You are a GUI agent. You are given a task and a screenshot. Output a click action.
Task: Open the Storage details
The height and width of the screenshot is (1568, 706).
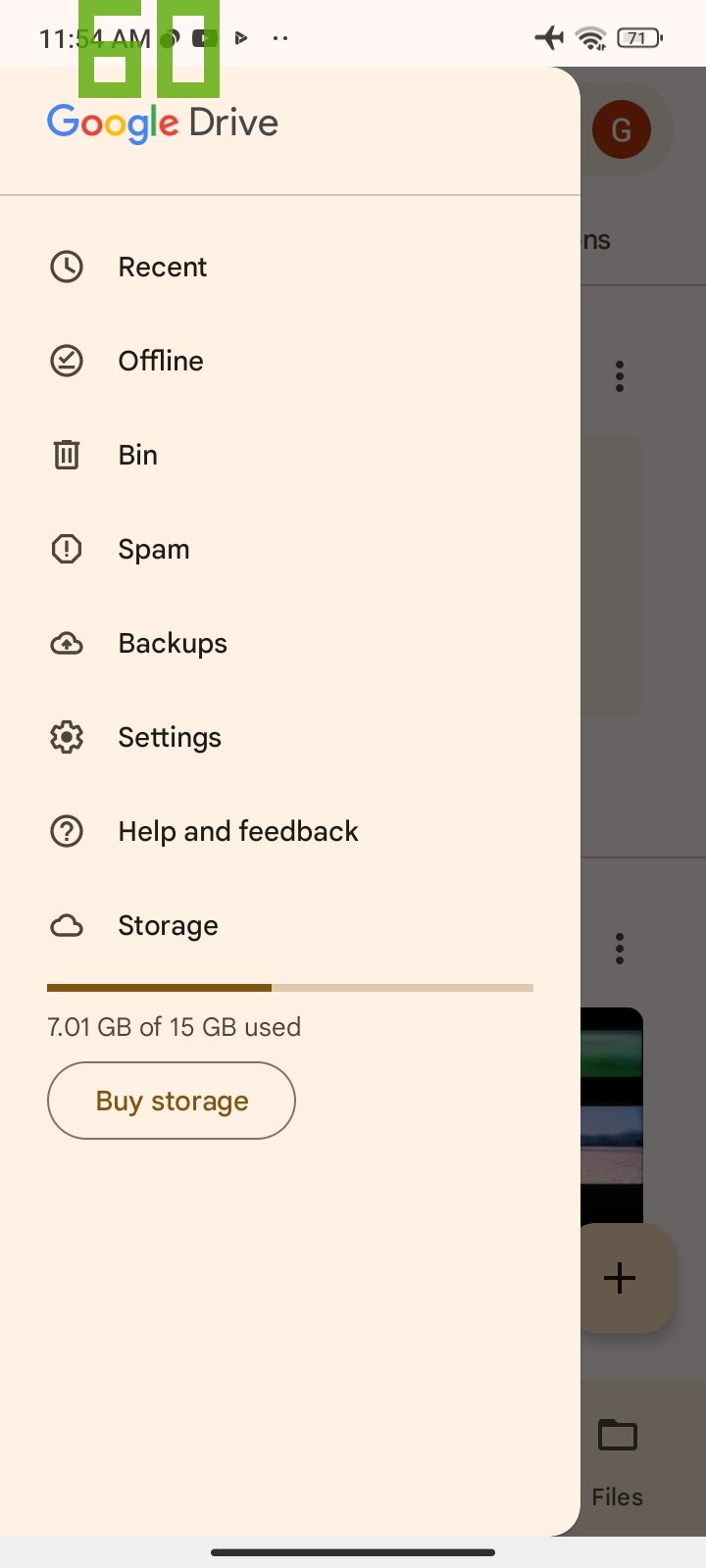[x=290, y=925]
